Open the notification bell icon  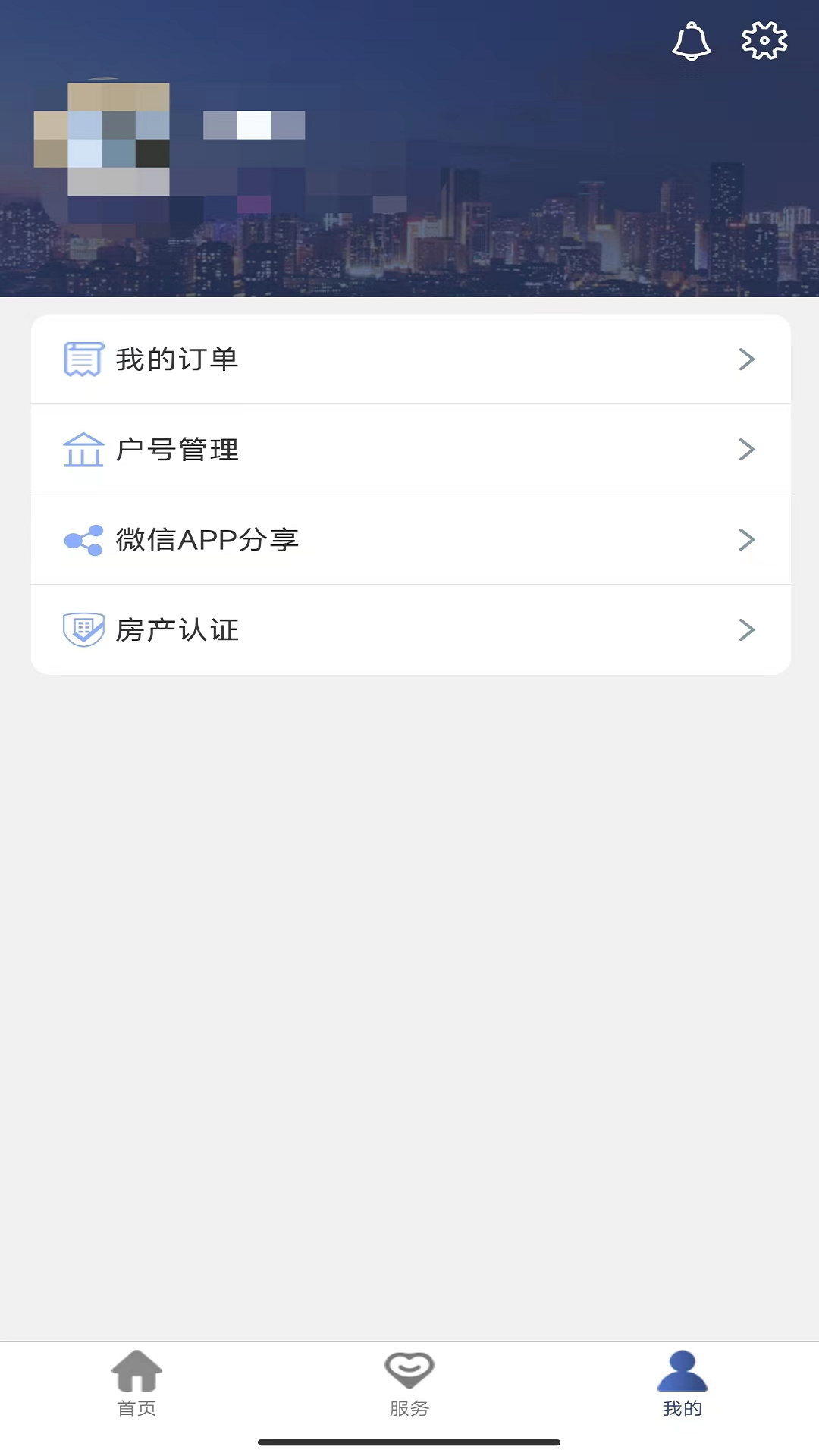tap(692, 42)
